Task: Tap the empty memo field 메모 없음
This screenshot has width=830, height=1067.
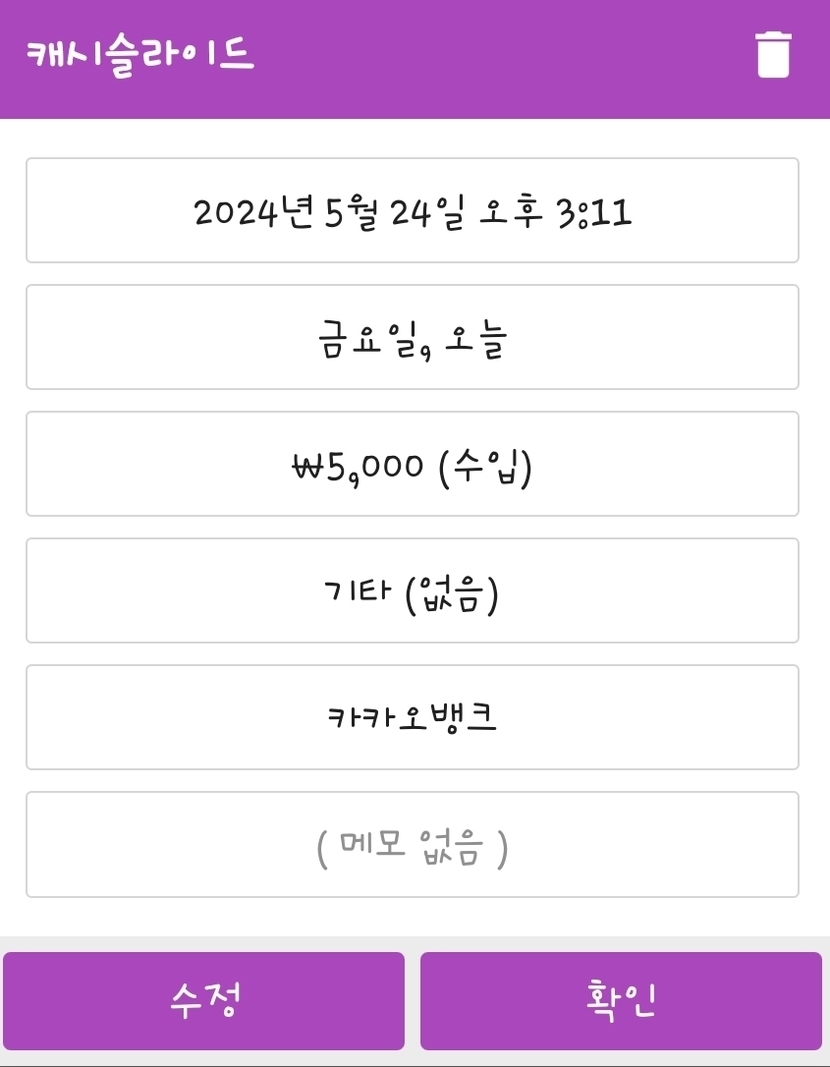Action: 412,844
